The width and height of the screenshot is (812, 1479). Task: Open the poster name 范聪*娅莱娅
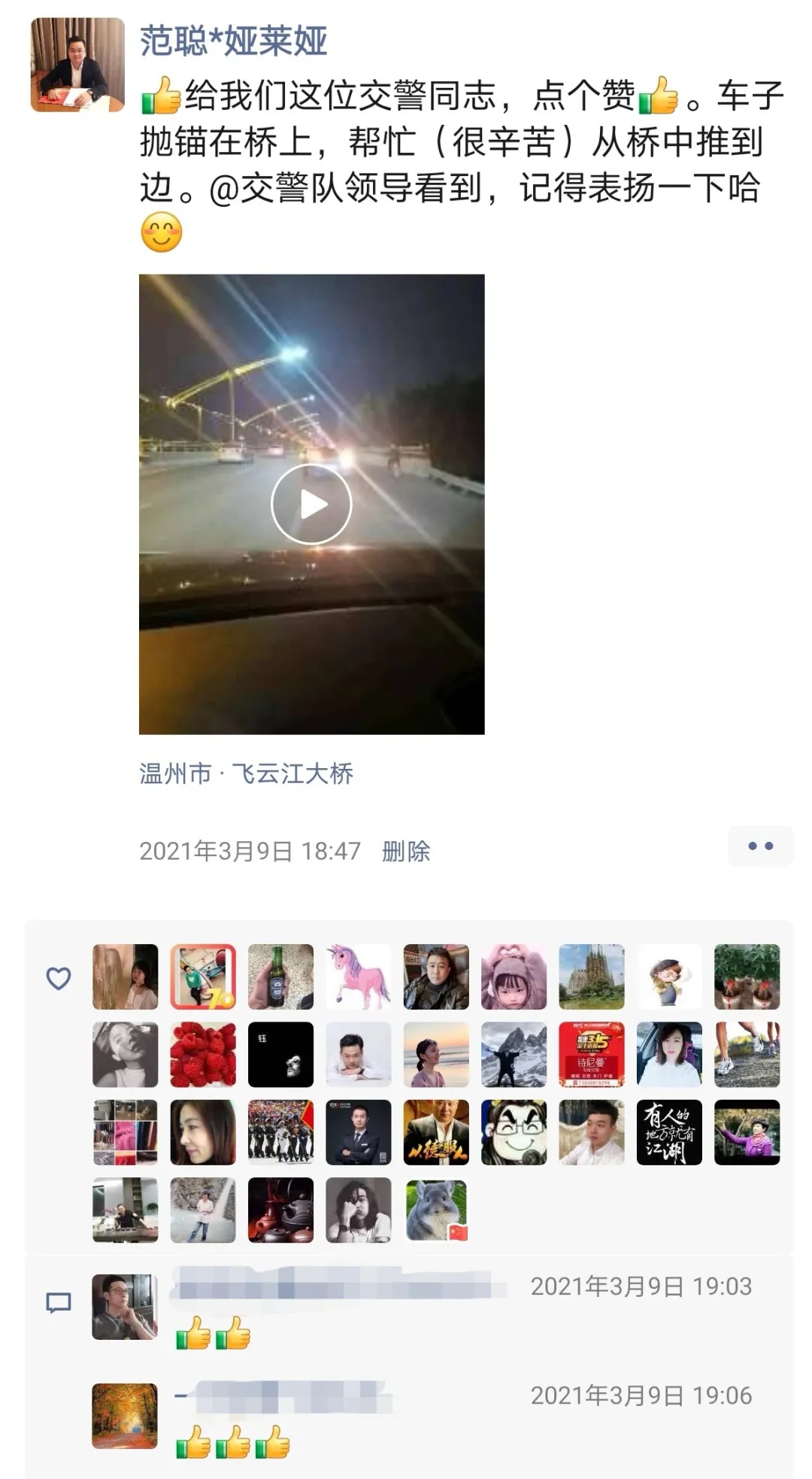click(x=233, y=41)
